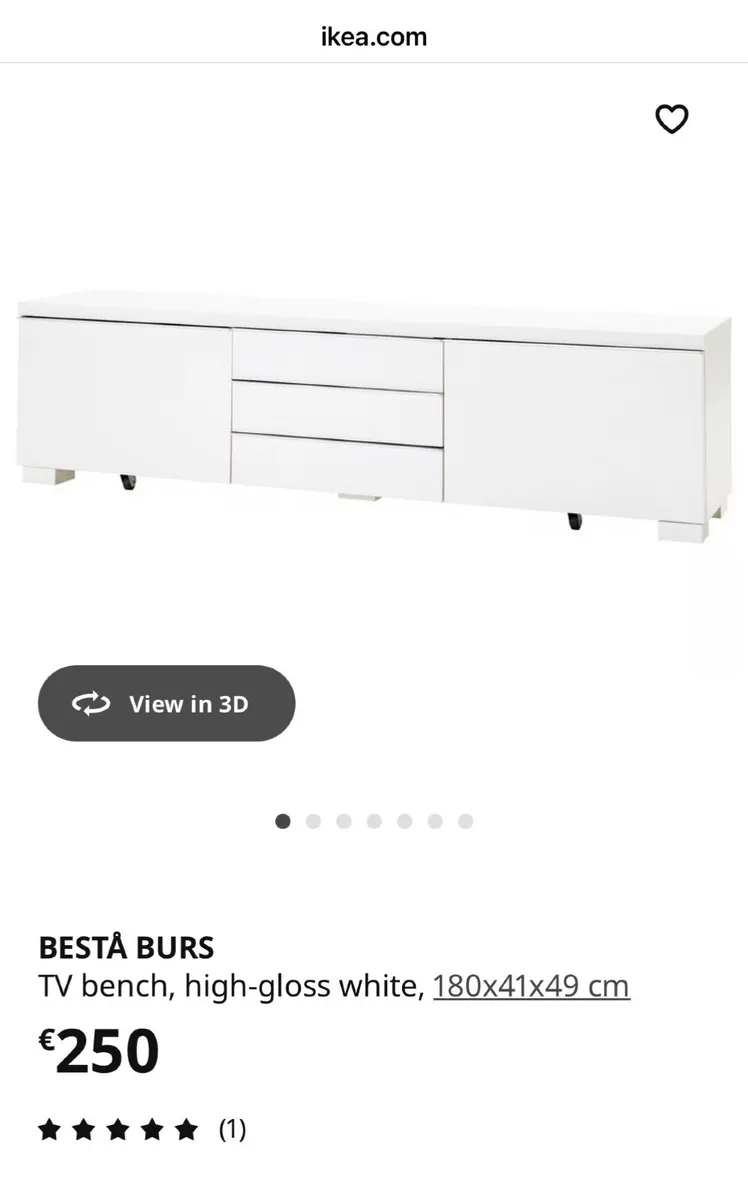Advance carousel using the third dot
The image size is (748, 1200).
pyautogui.click(x=343, y=821)
